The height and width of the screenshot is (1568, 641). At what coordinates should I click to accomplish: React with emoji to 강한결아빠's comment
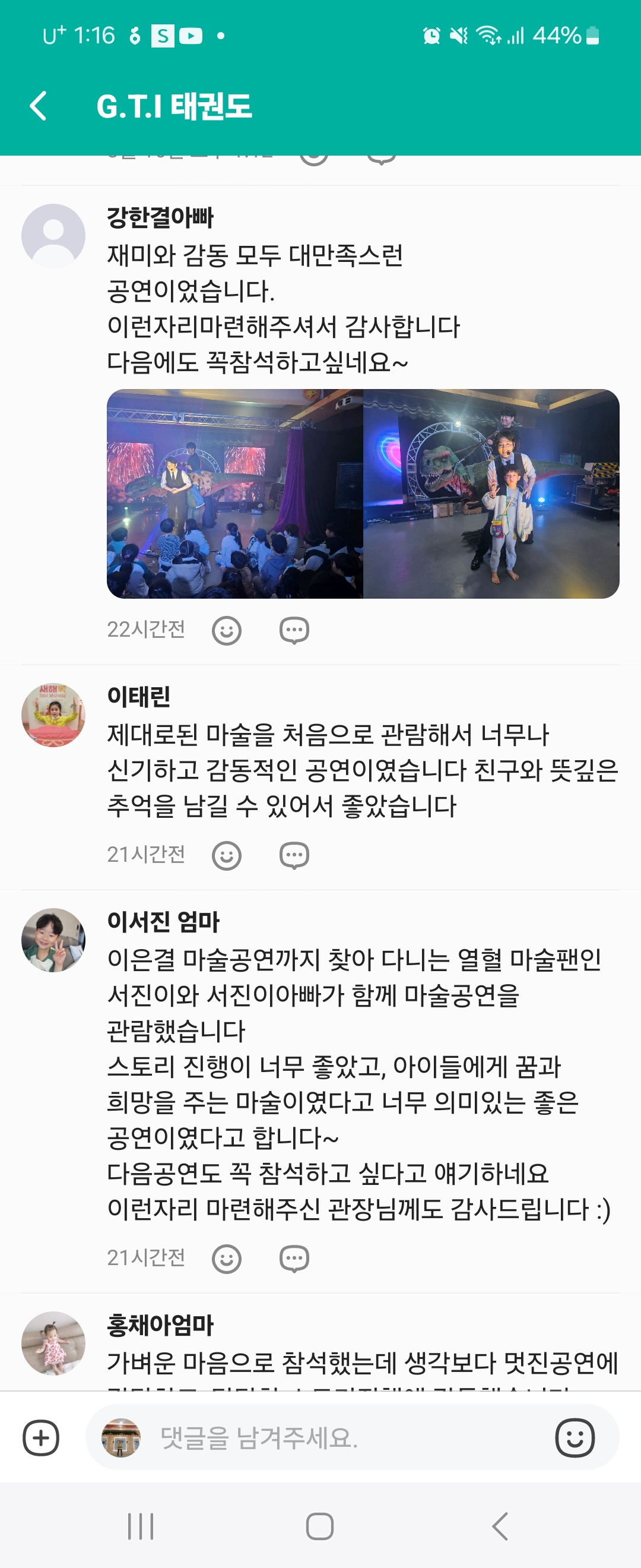click(x=226, y=630)
